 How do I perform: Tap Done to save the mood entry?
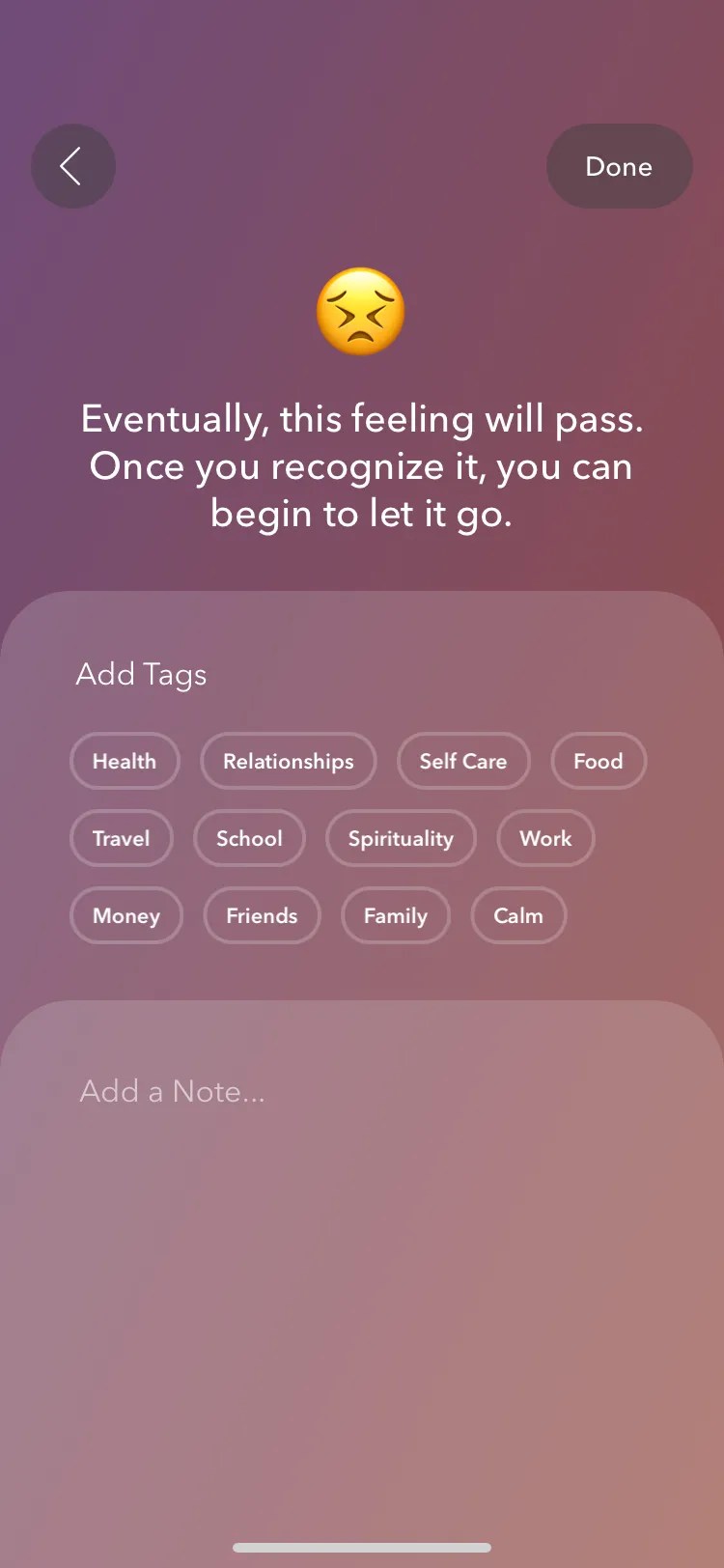click(619, 166)
